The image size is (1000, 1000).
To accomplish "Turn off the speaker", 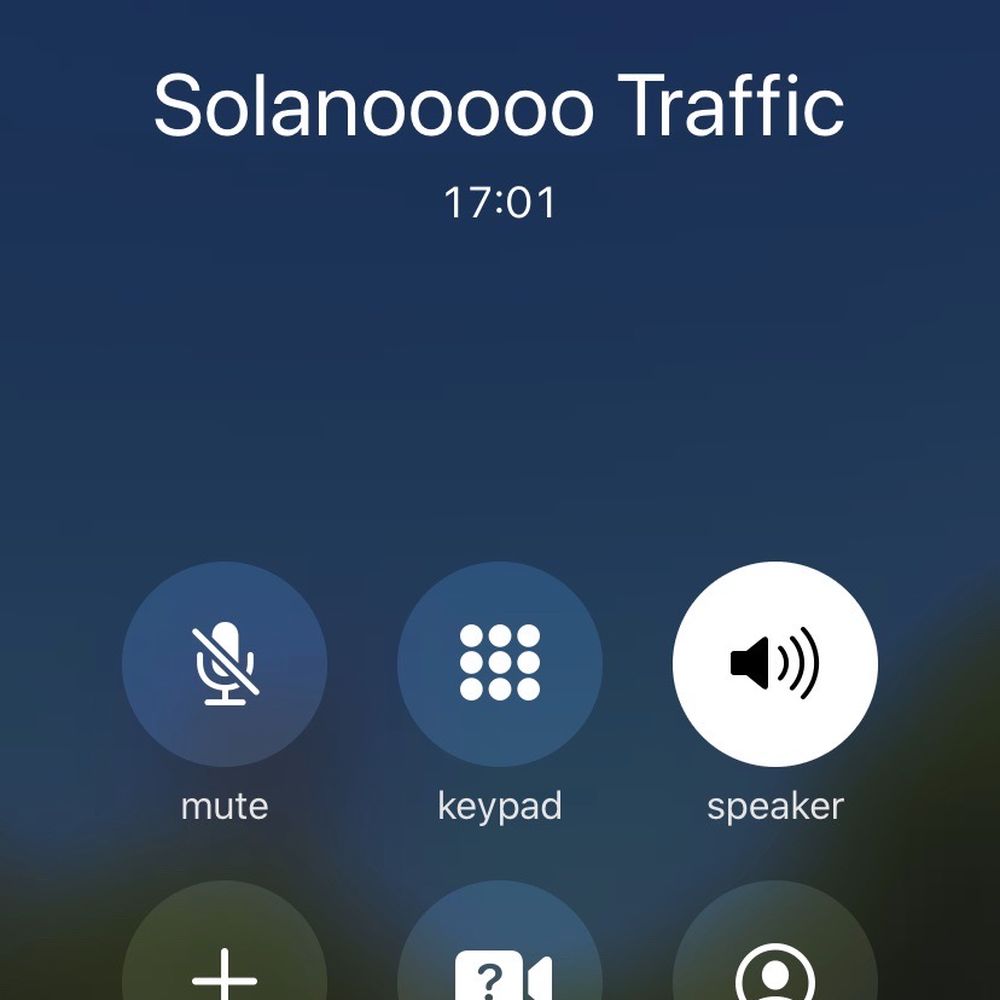I will [x=775, y=663].
